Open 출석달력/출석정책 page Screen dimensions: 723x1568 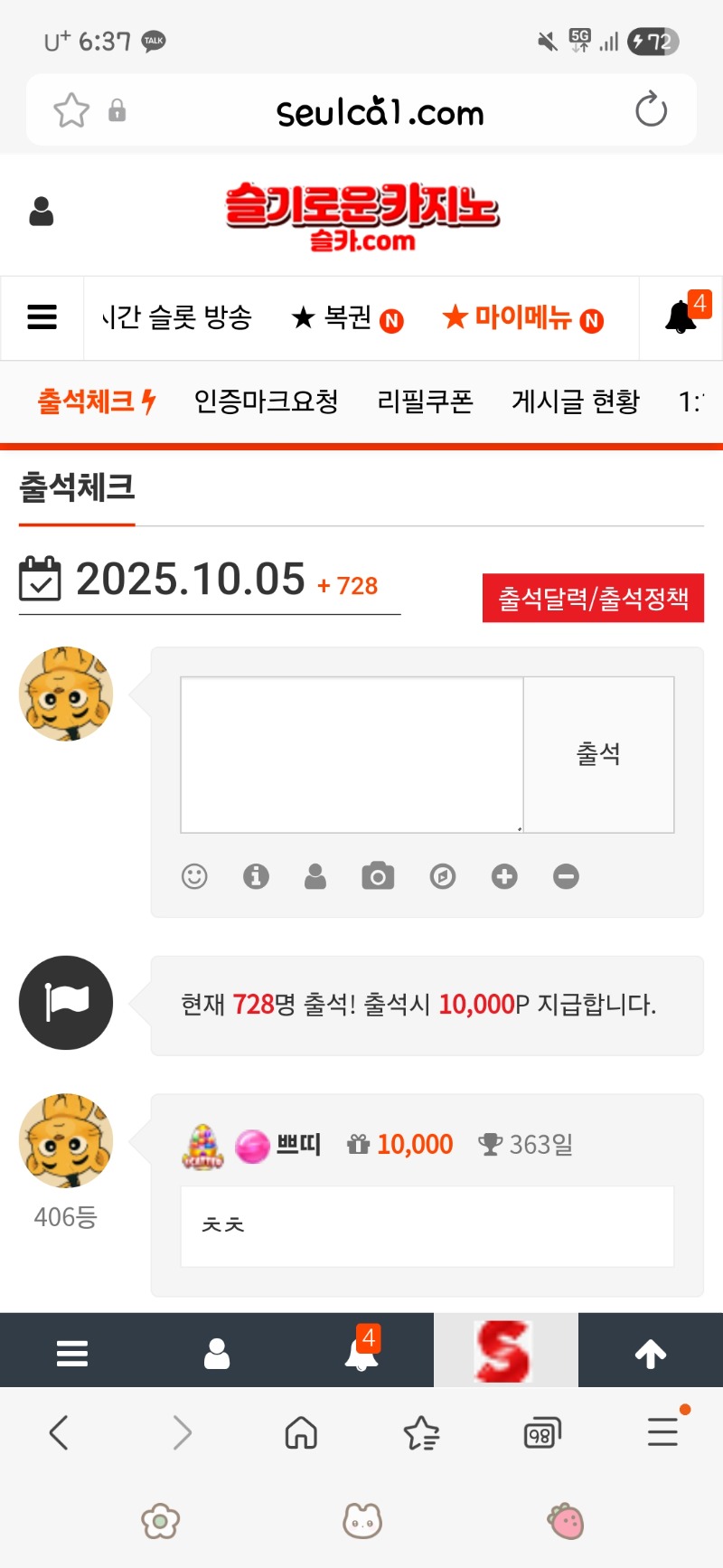coord(593,598)
